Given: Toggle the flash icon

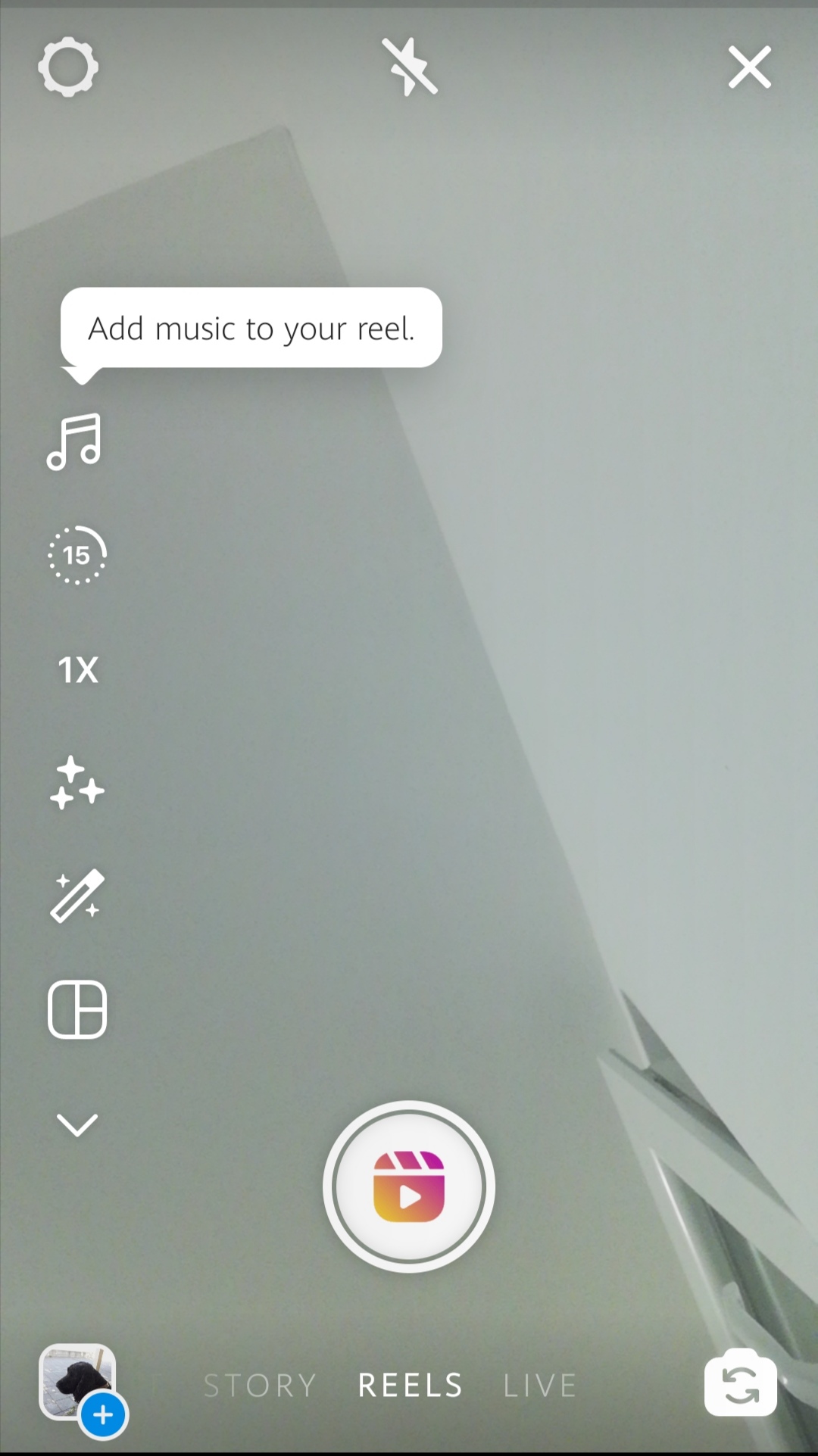Looking at the screenshot, I should 409,67.
